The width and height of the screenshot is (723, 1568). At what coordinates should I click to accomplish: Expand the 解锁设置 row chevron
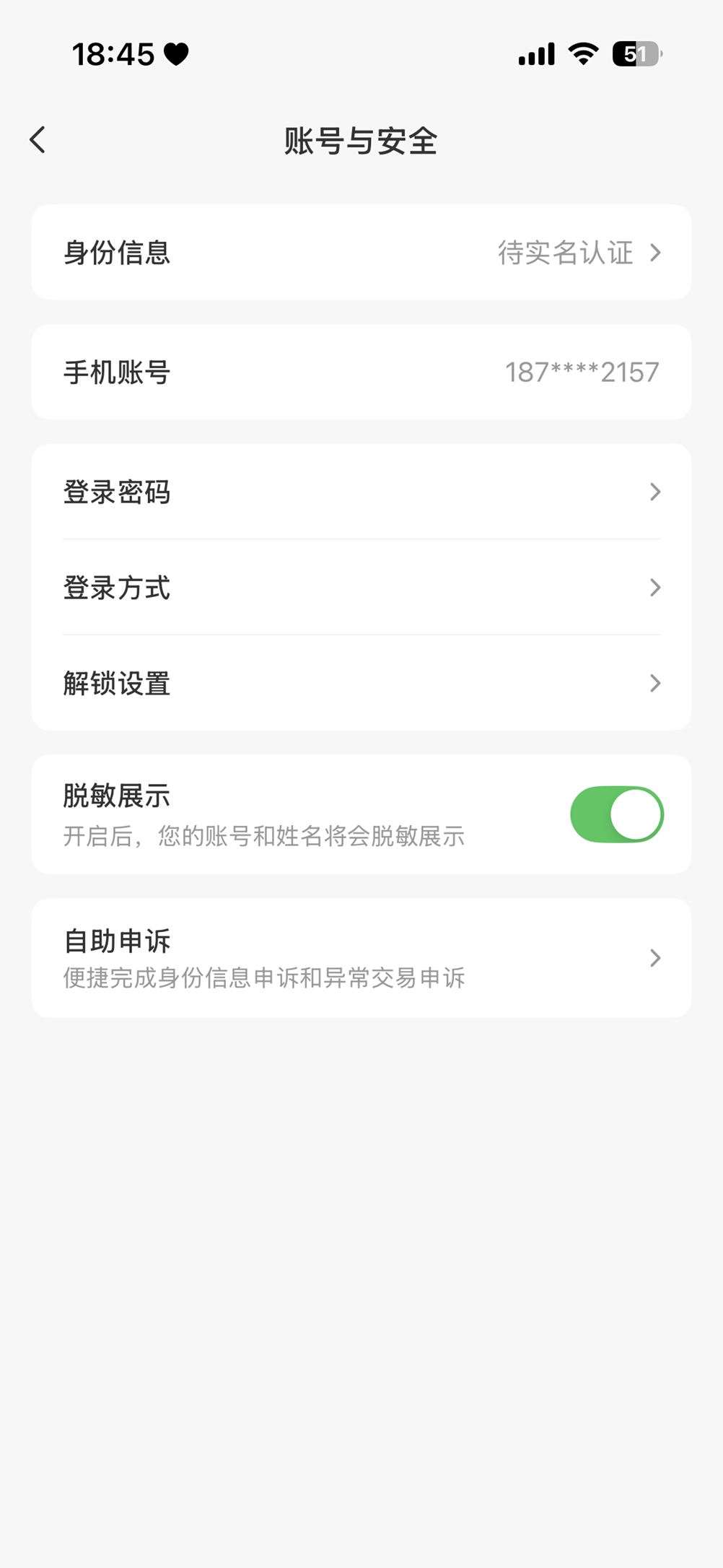(x=655, y=684)
